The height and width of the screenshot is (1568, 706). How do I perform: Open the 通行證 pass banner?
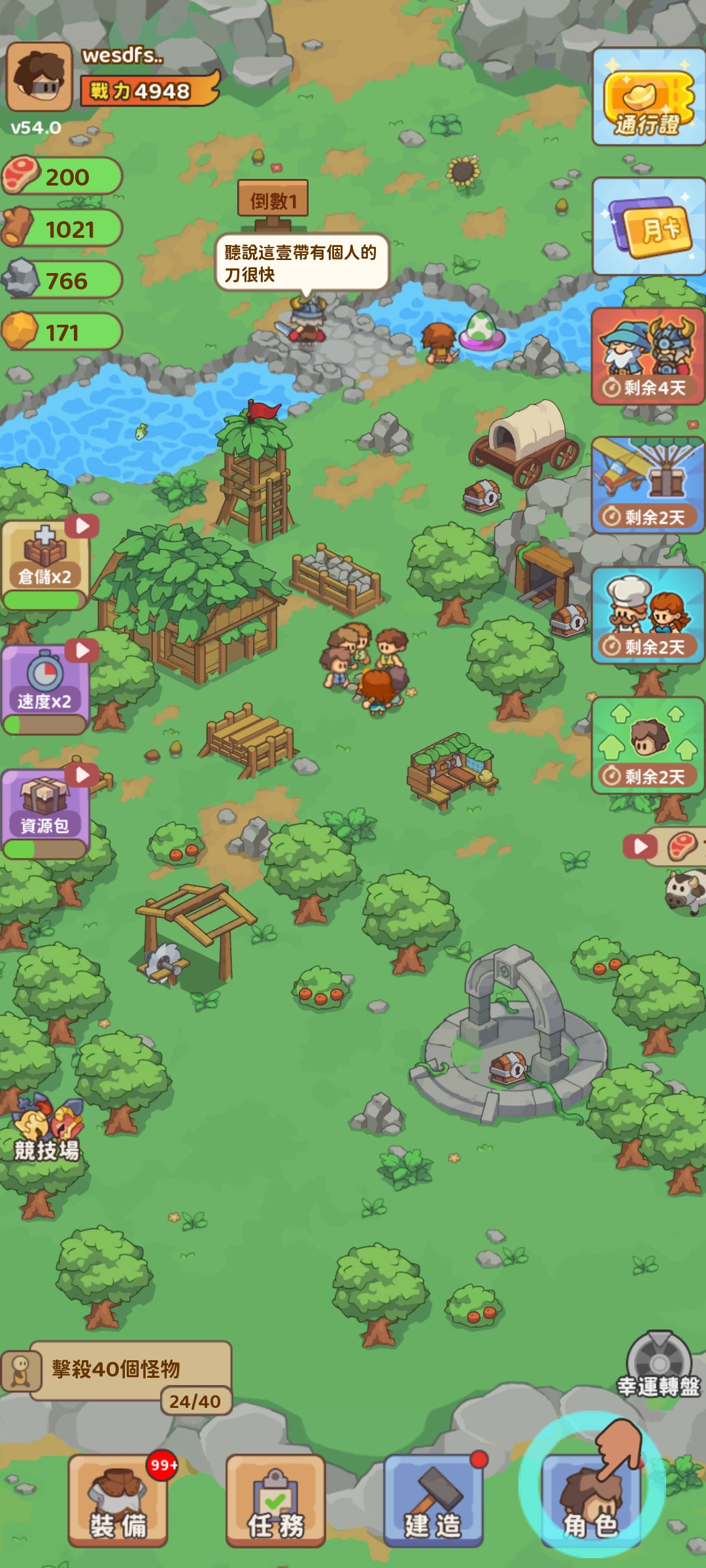point(648,98)
